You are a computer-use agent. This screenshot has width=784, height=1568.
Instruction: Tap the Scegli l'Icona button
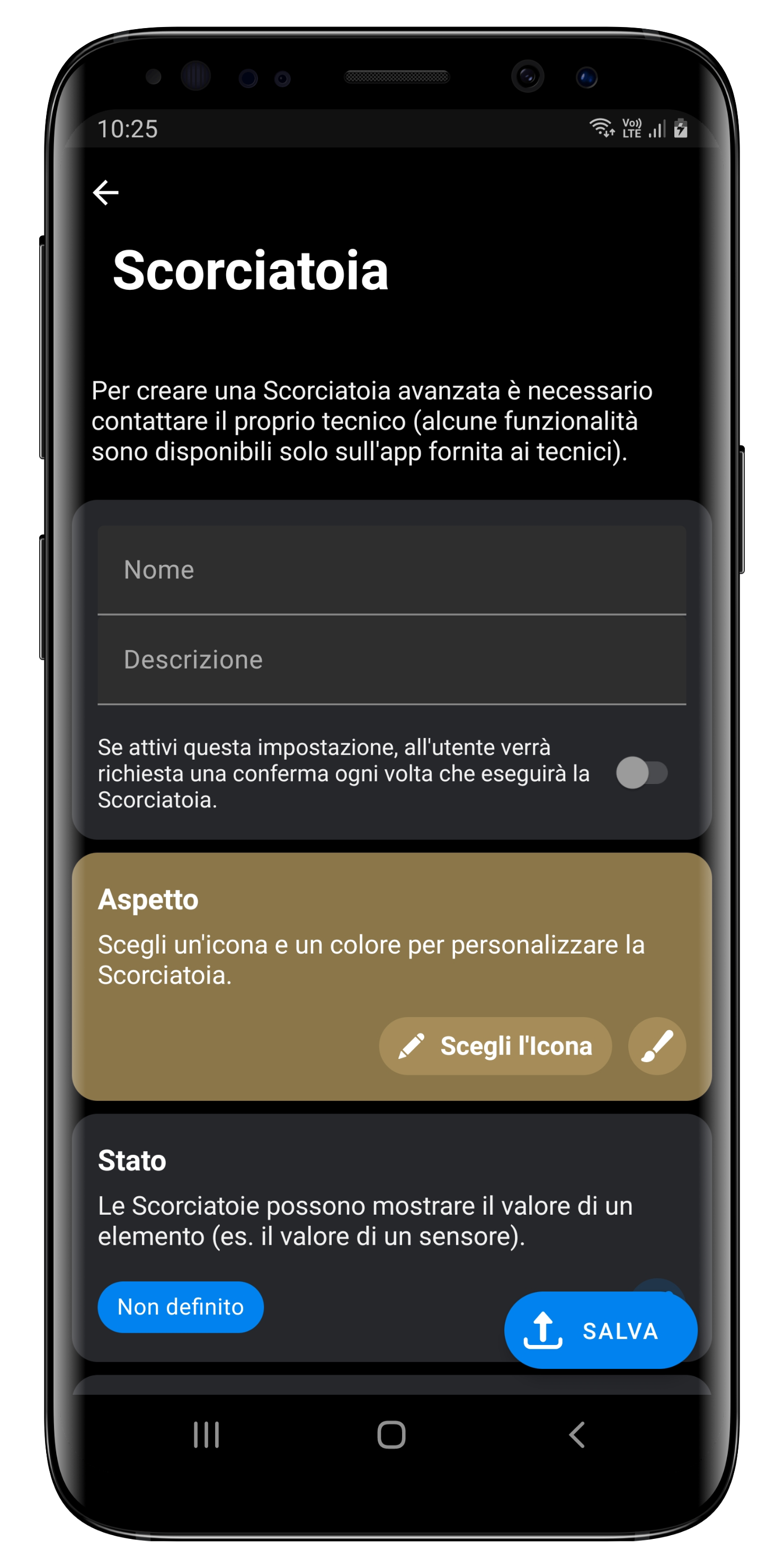[x=495, y=1046]
